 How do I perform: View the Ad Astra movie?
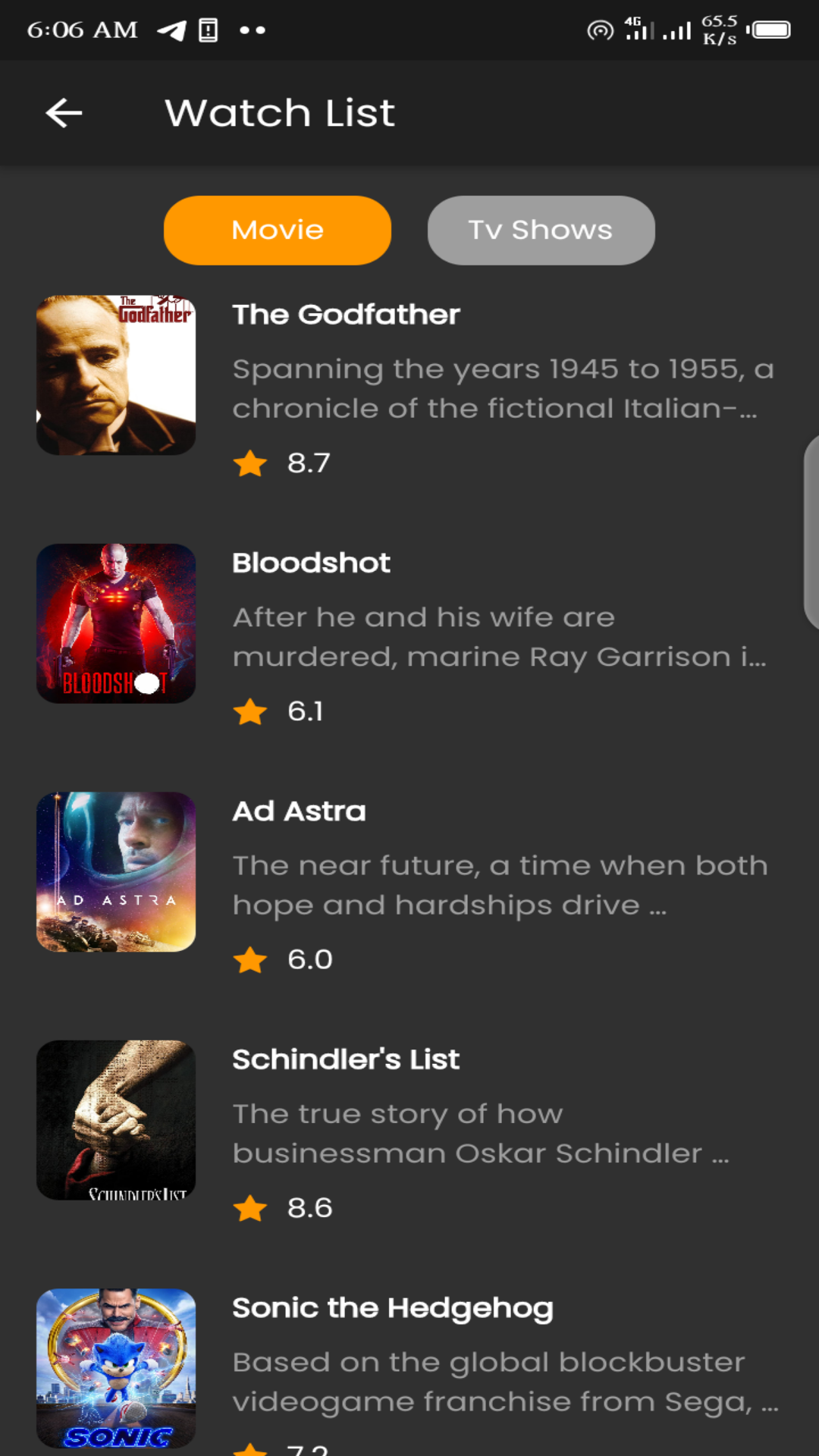(x=409, y=883)
